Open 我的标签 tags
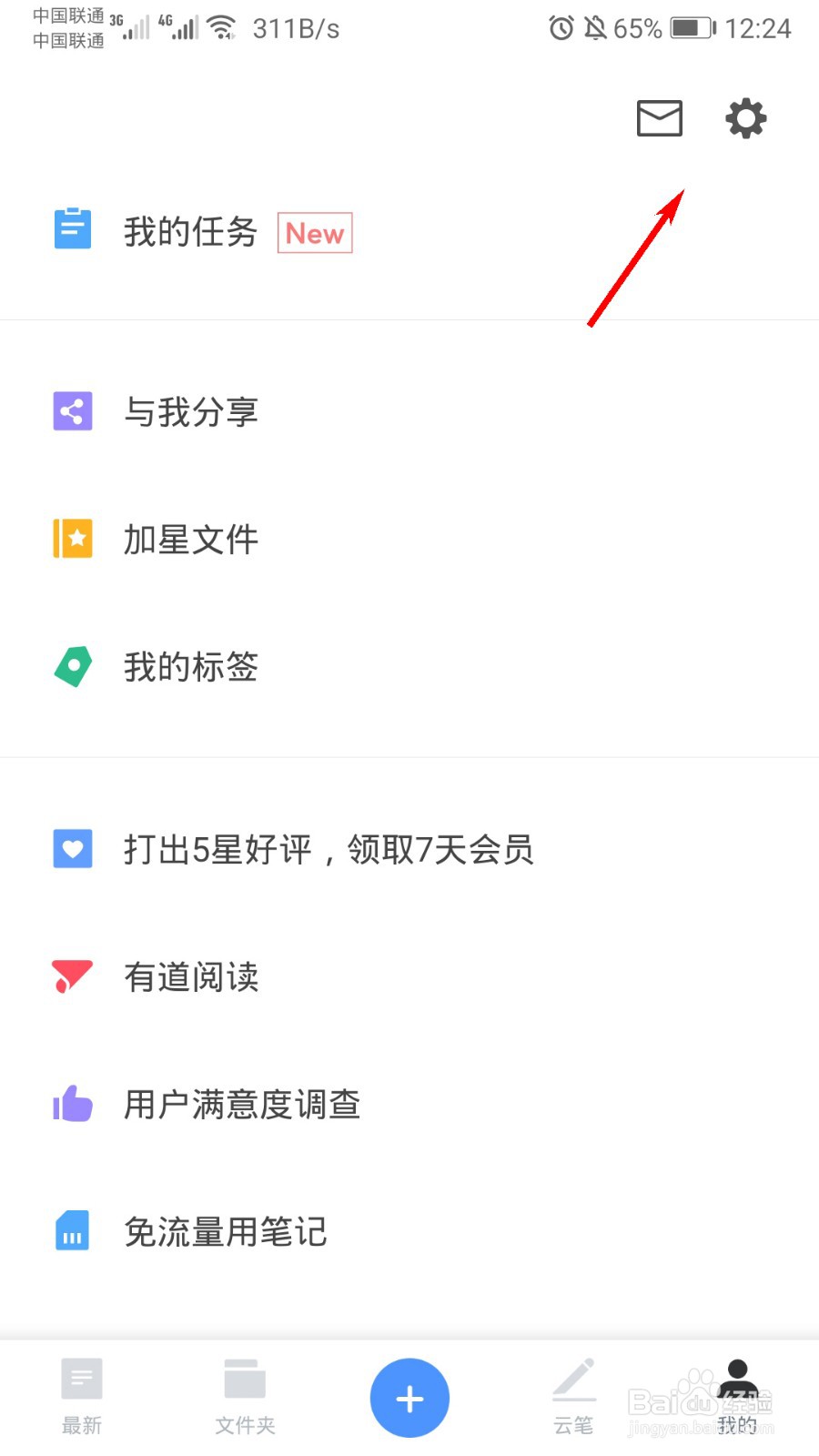The image size is (819, 1456). [x=409, y=667]
